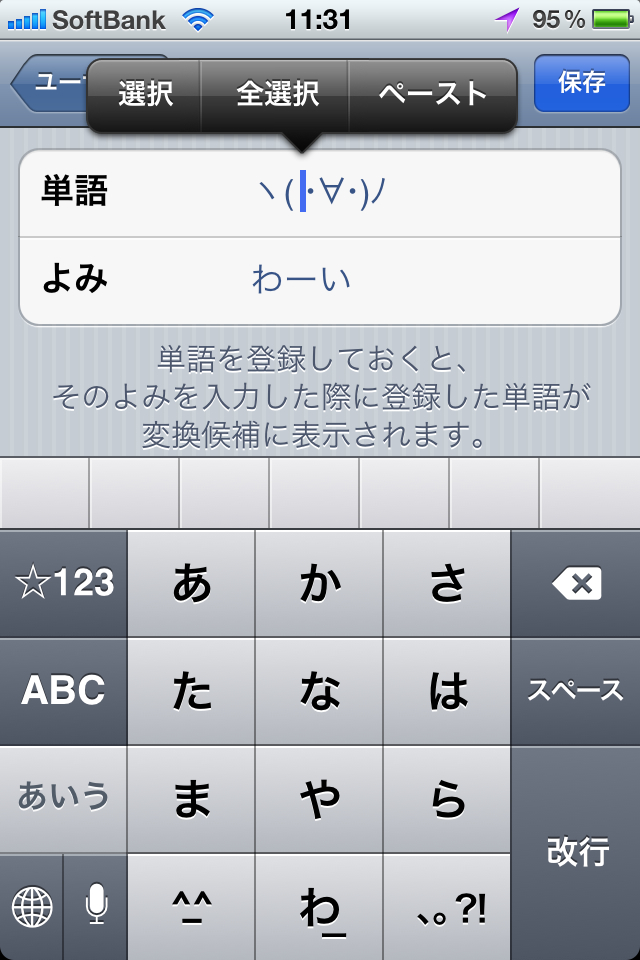Tap the な key
This screenshot has width=640, height=960.
coord(320,691)
